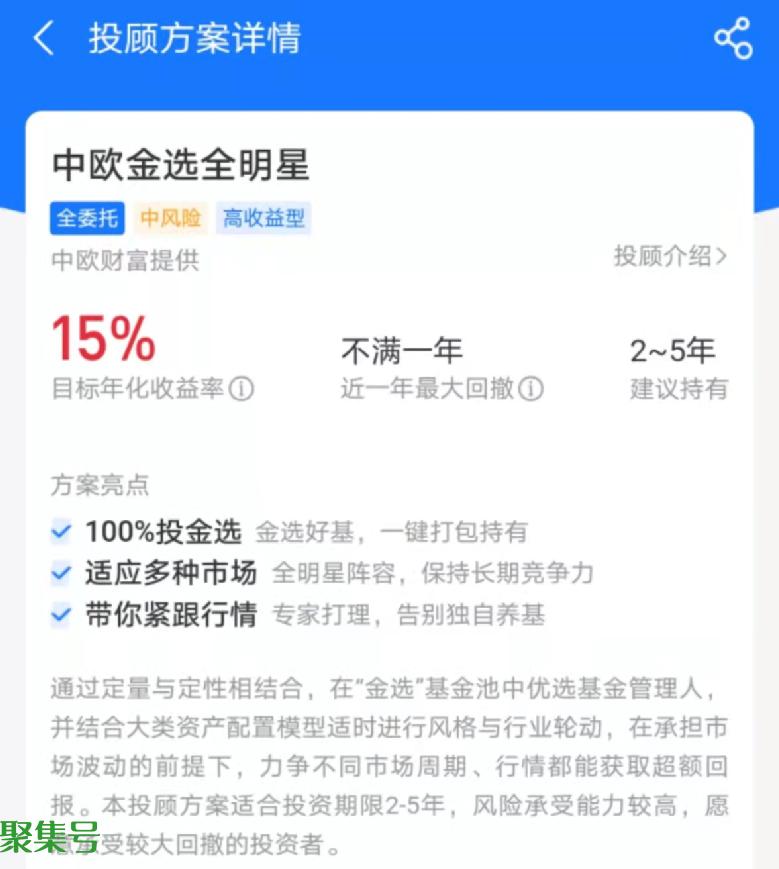Viewport: 779px width, 869px height.
Task: Go back from 投顾方案详情 page
Action: click(x=42, y=39)
